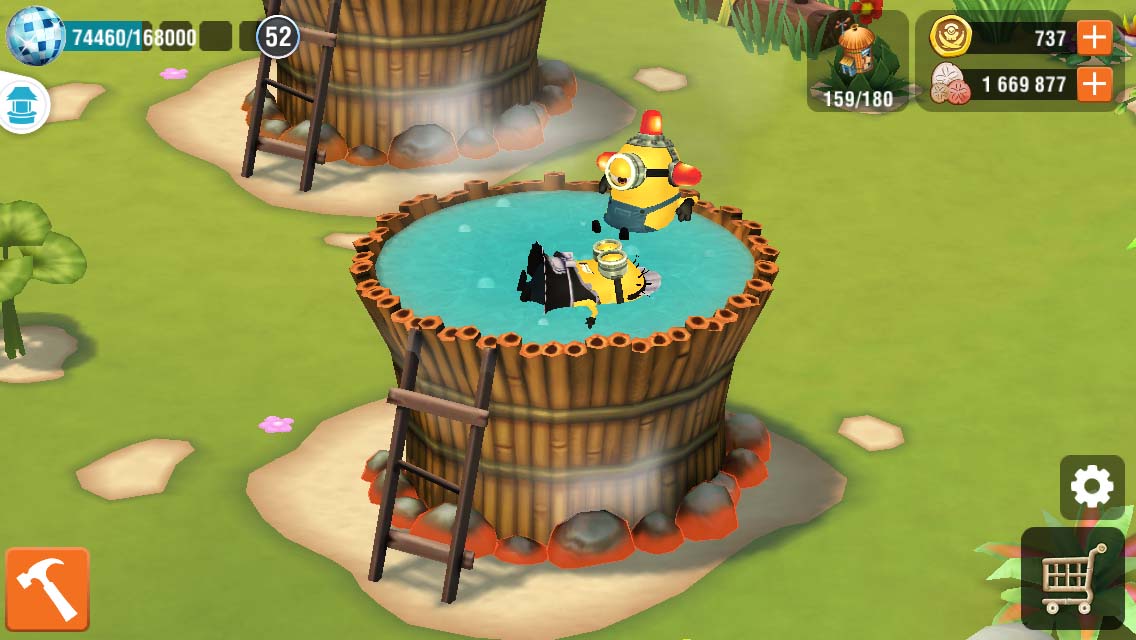The image size is (1136, 640).
Task: Open the well icon shortcut
Action: pos(22,104)
